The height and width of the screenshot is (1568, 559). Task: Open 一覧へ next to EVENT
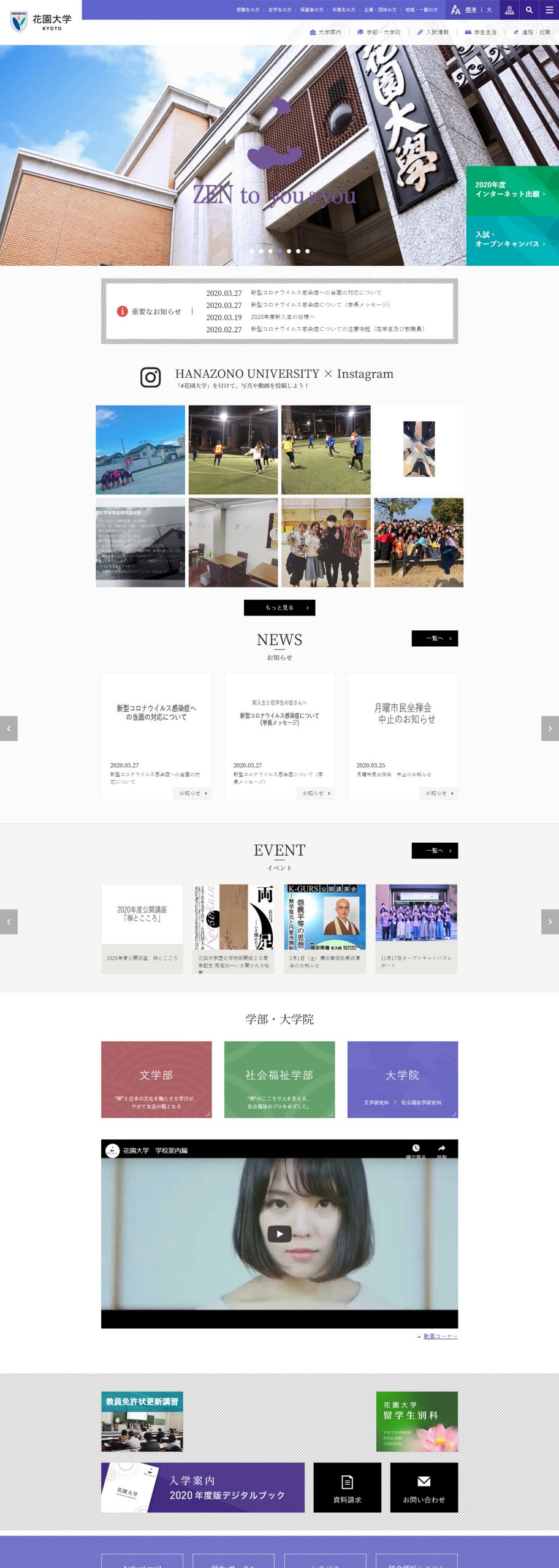click(435, 850)
